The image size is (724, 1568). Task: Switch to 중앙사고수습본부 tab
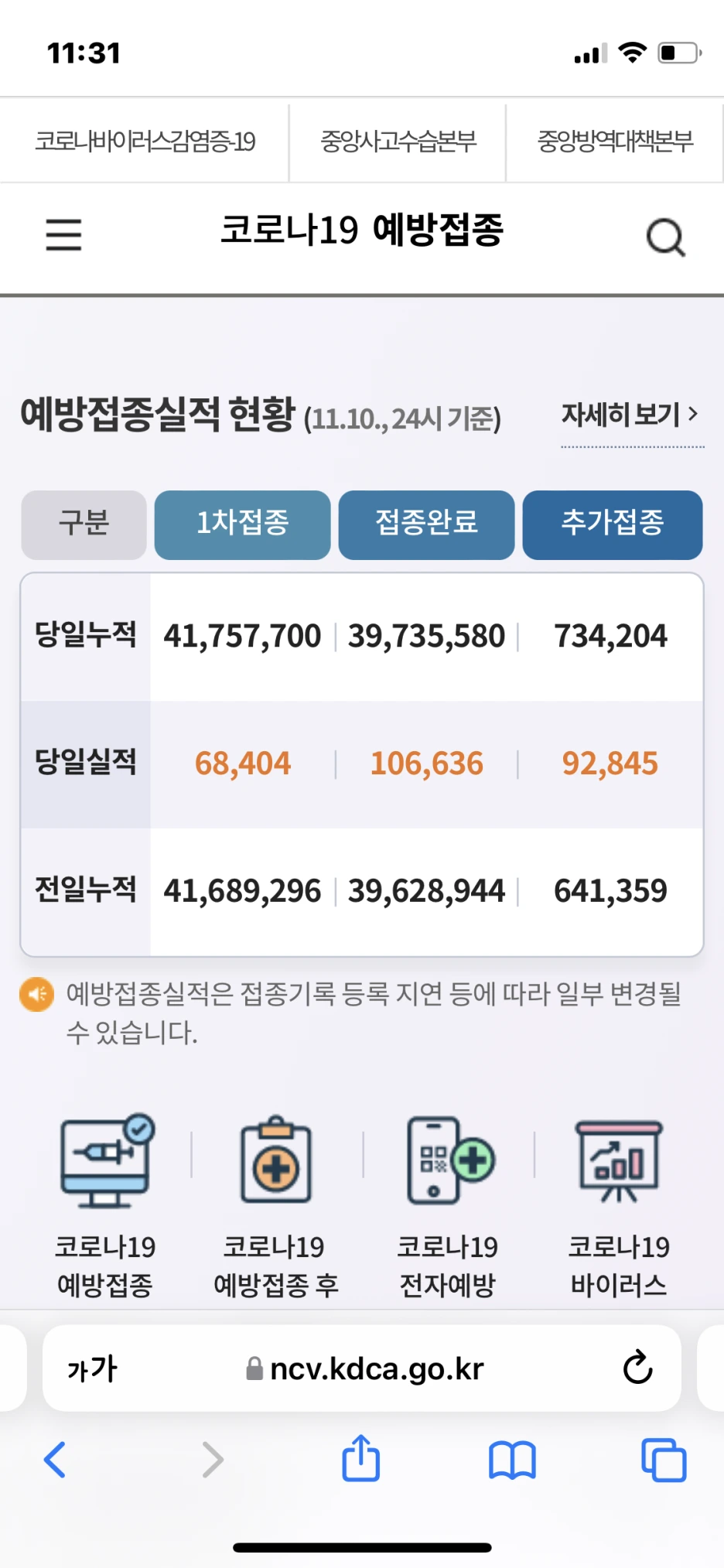tap(398, 142)
